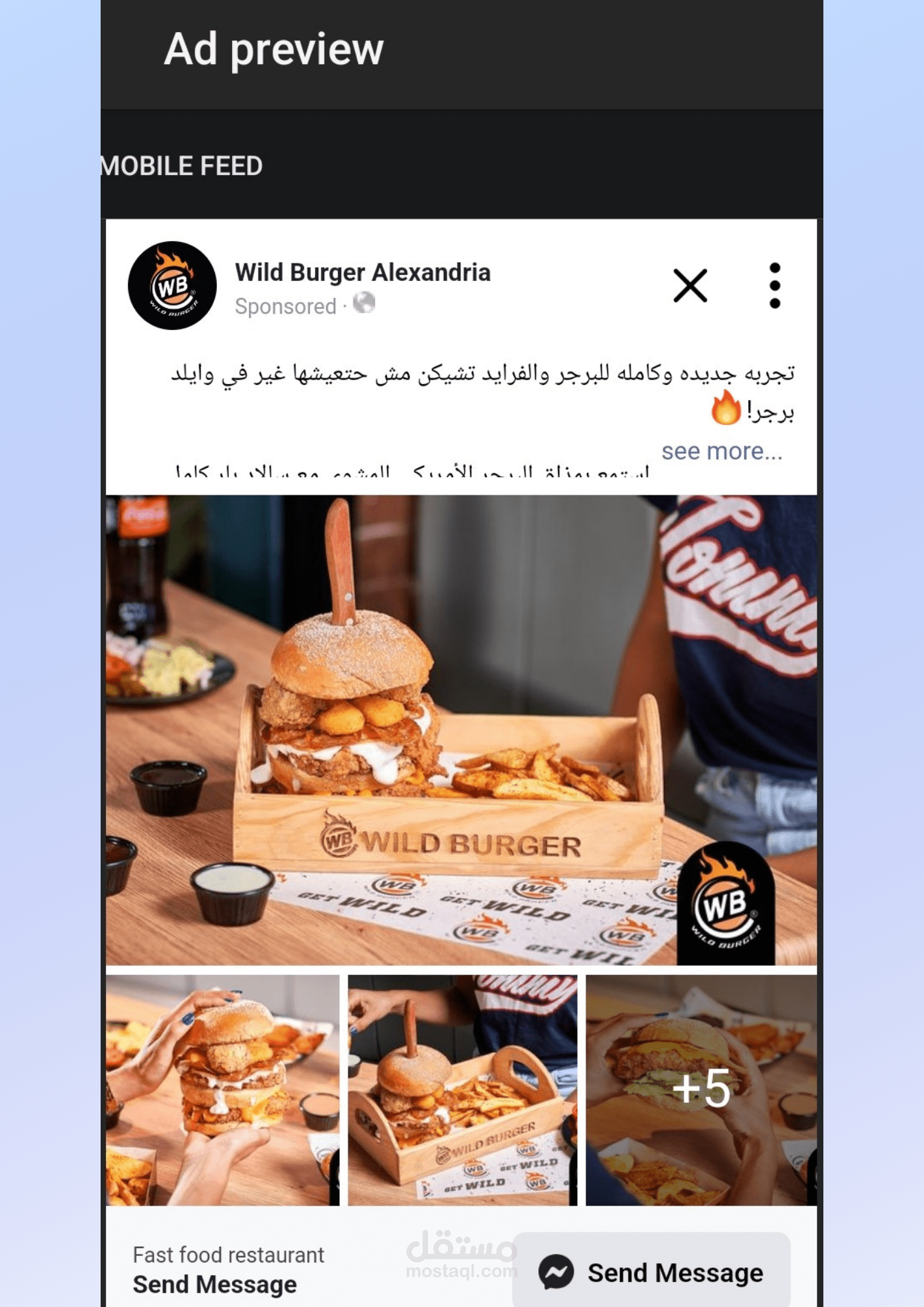Dismiss the Wild Burger sponsored ad
Viewport: 924px width, 1307px height.
coord(690,286)
